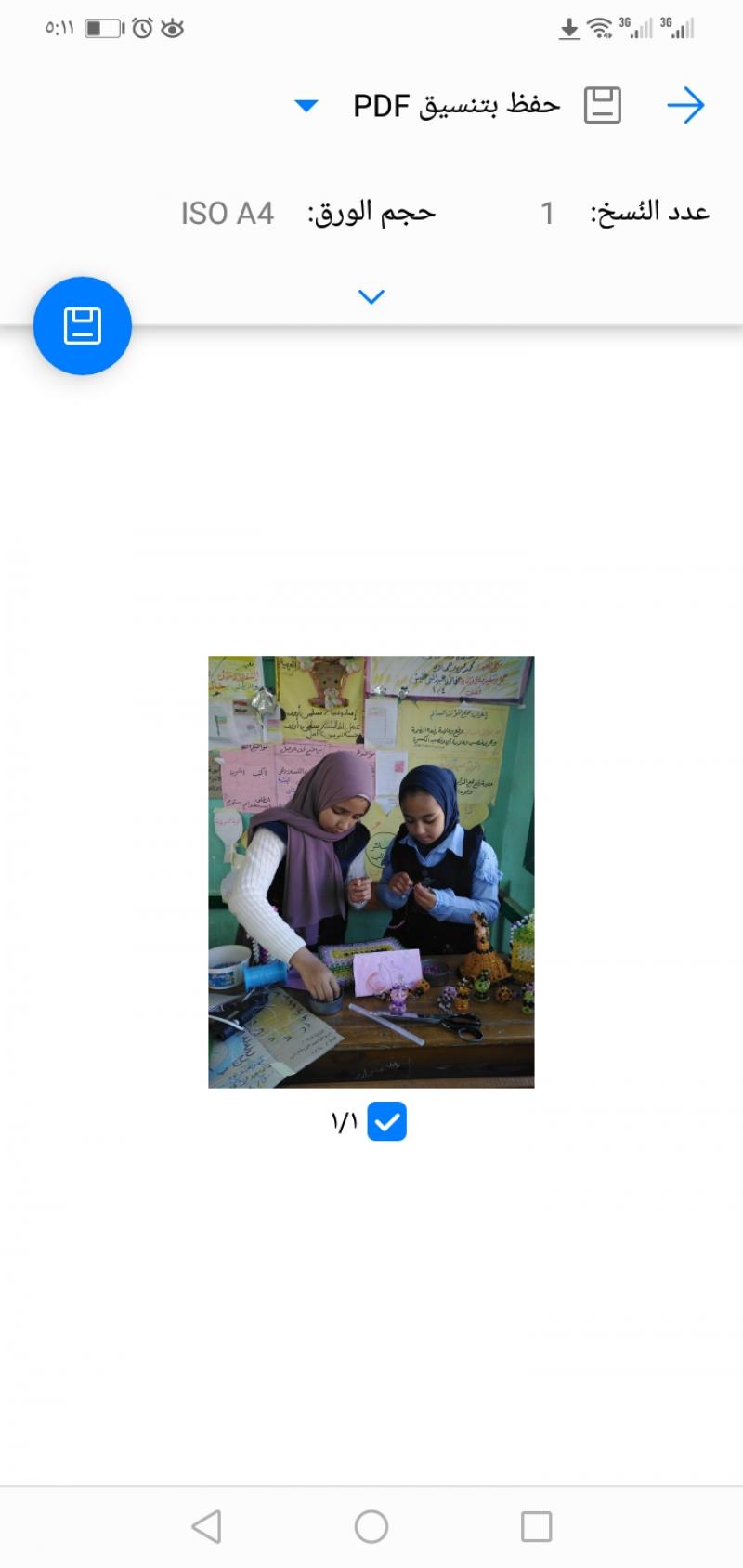Tap the arrow to exit the print screen

[x=685, y=106]
